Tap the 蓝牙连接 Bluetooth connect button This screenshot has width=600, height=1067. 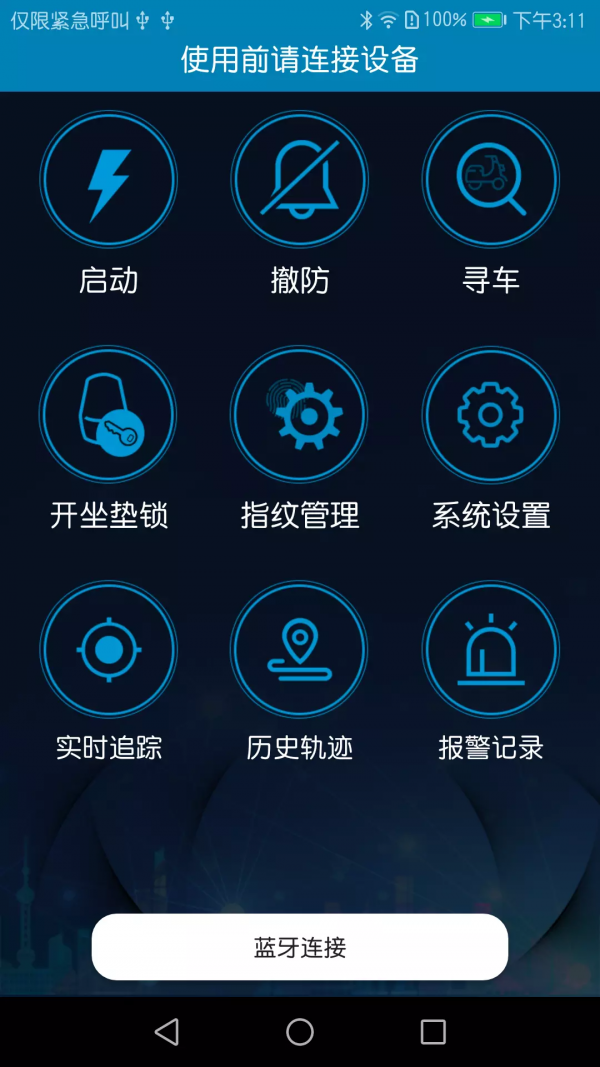pyautogui.click(x=300, y=947)
